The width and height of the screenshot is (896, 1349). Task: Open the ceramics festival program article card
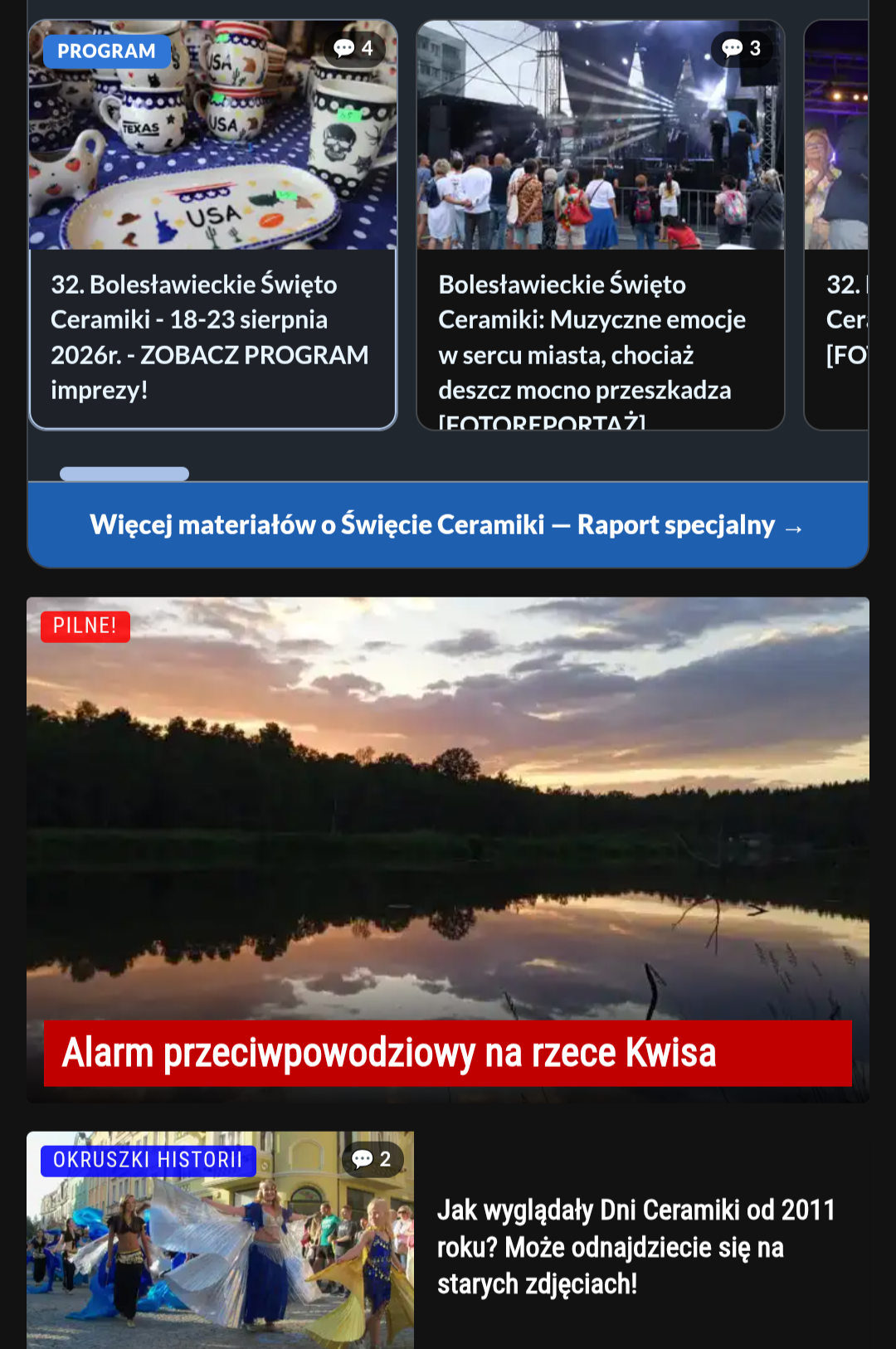click(212, 224)
